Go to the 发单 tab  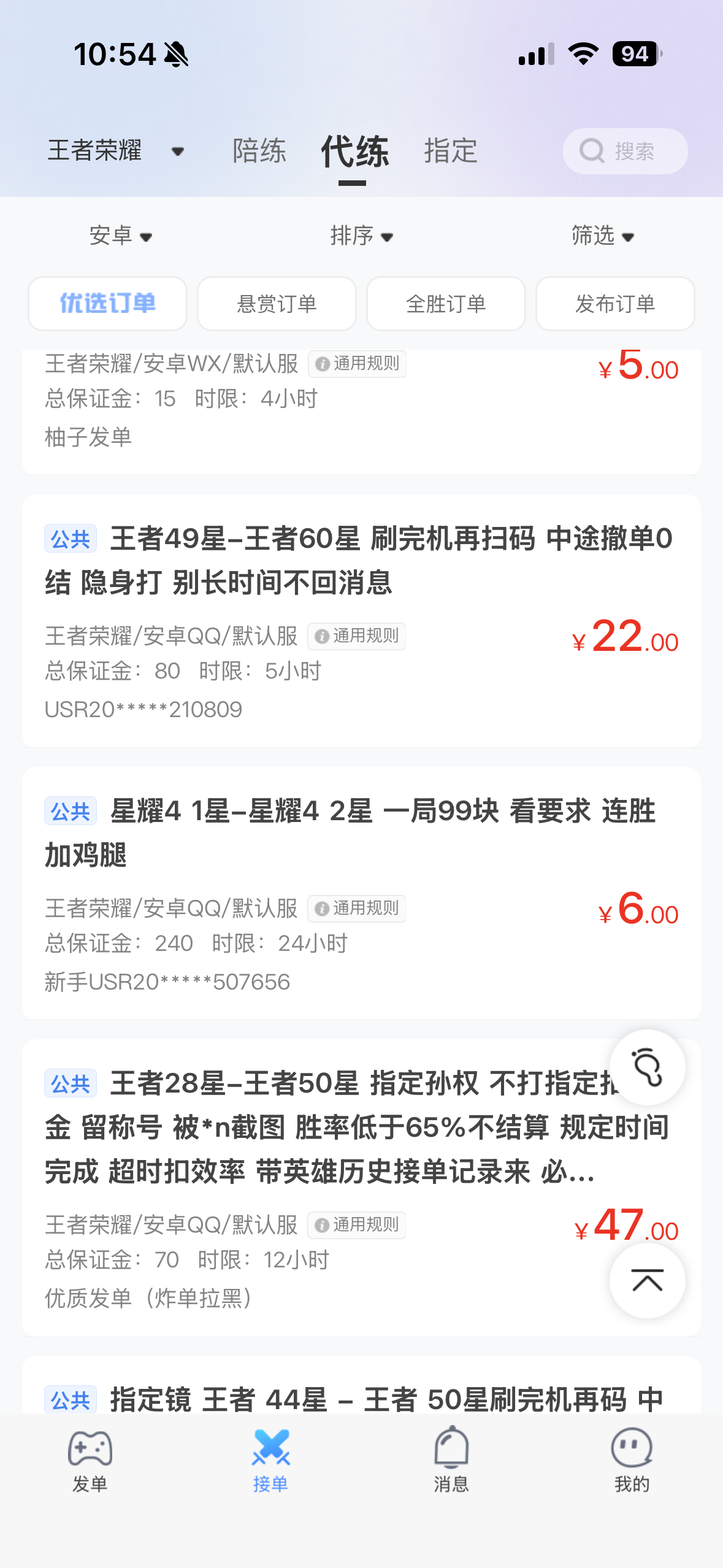coord(90,1459)
